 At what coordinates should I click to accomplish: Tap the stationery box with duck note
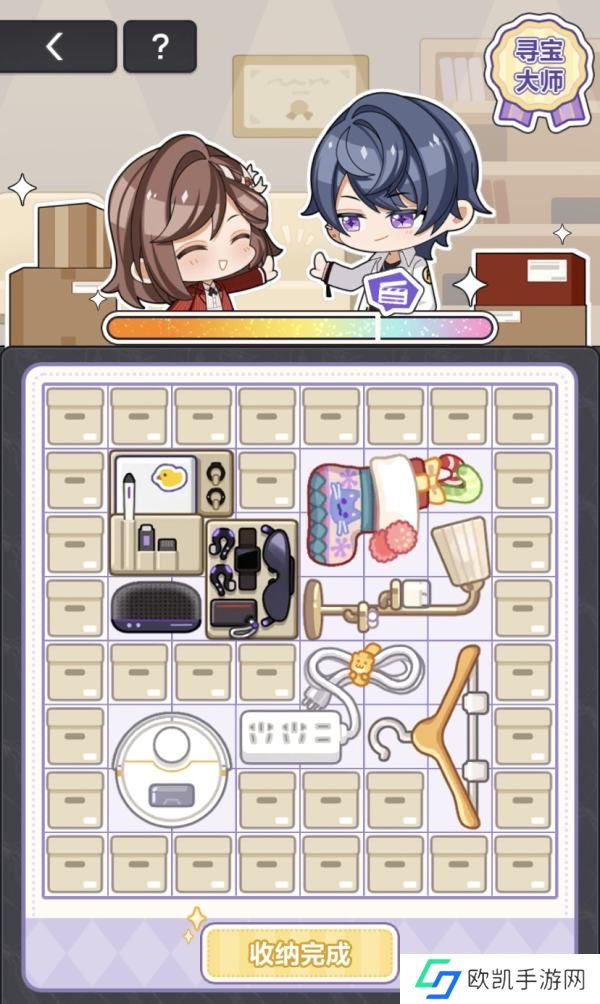click(155, 510)
